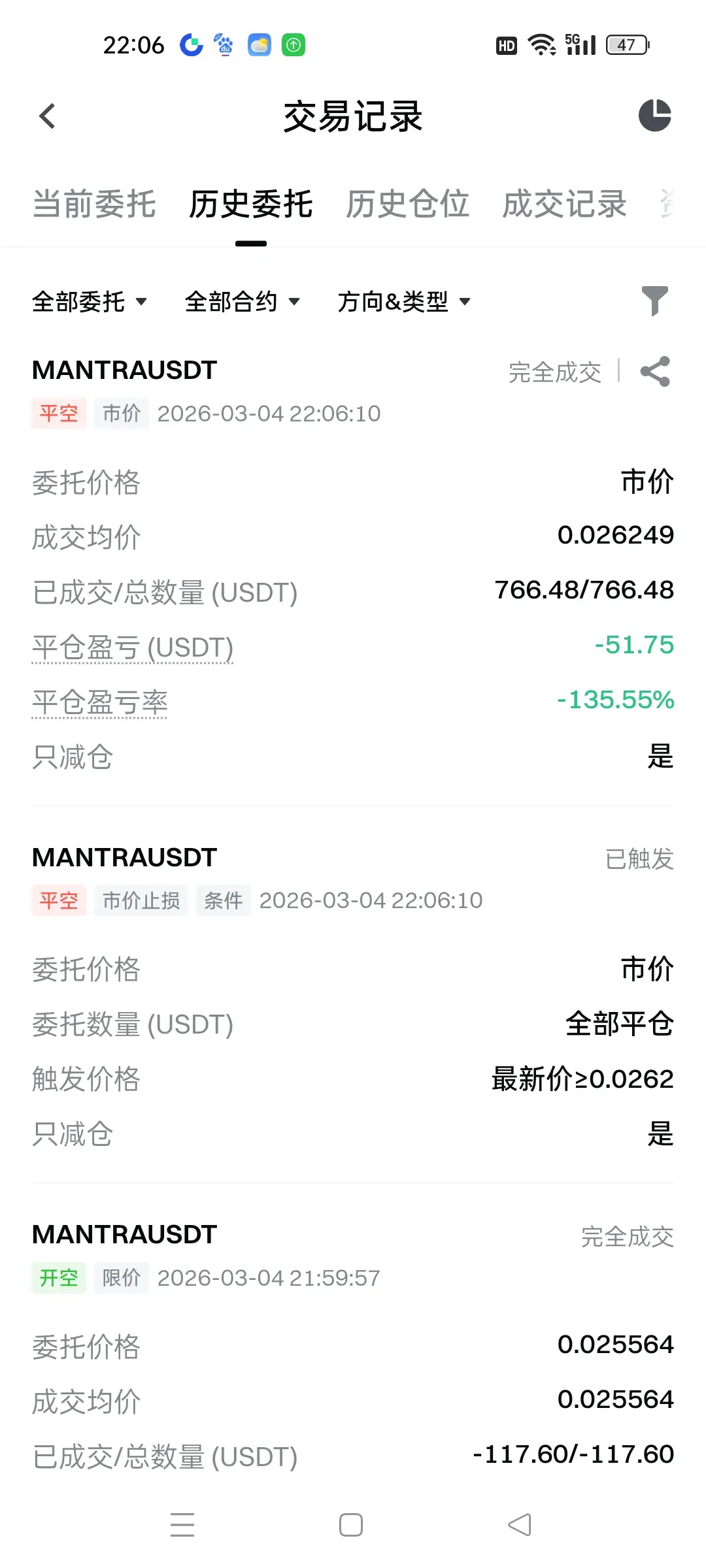Open the 方向&类型 filter dropdown
This screenshot has width=706, height=1568.
(404, 302)
